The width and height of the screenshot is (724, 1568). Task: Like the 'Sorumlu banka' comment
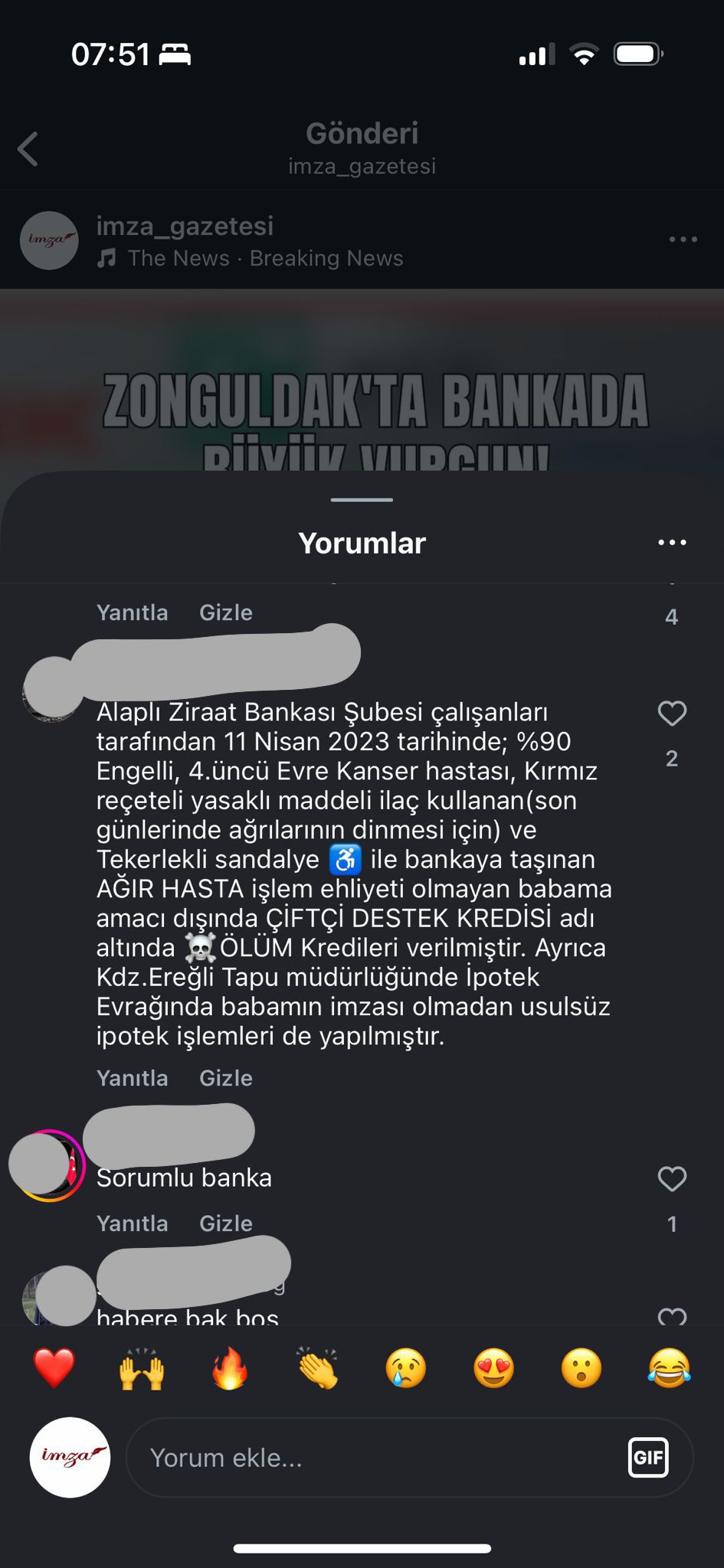click(672, 1179)
